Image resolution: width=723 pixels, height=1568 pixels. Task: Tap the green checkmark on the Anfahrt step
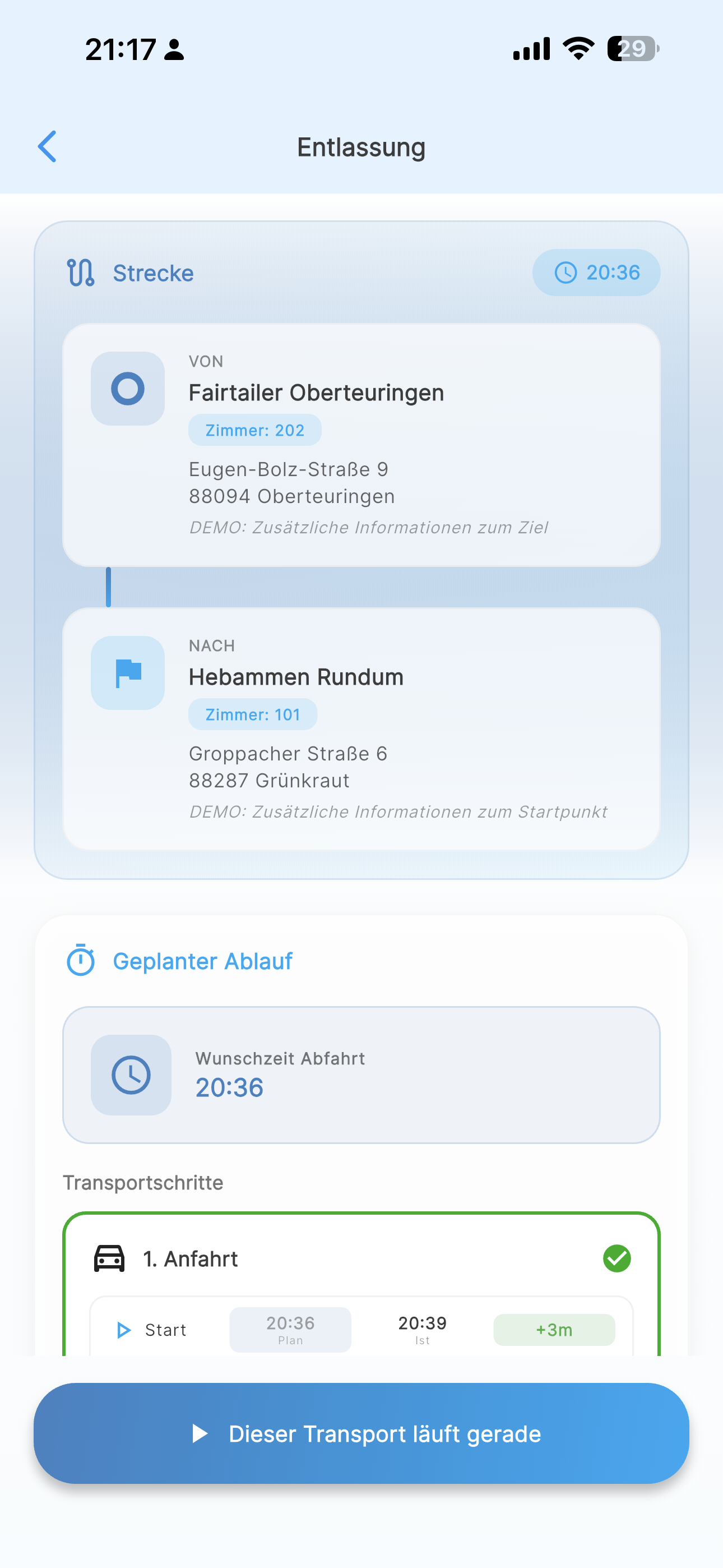click(617, 1259)
